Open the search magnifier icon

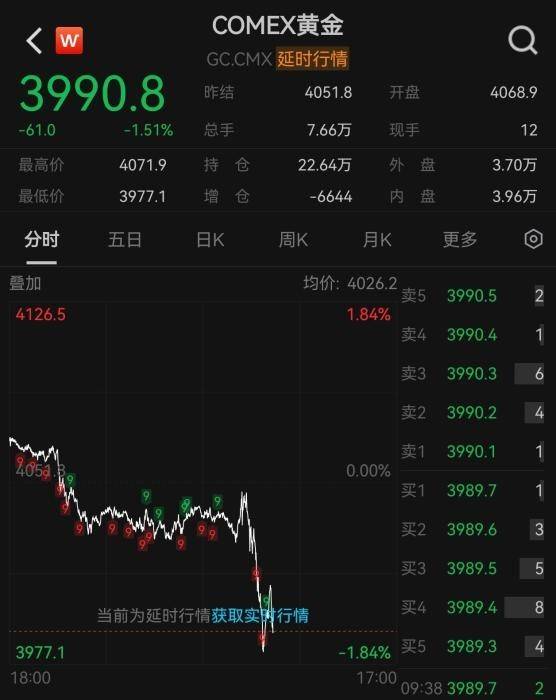click(523, 40)
